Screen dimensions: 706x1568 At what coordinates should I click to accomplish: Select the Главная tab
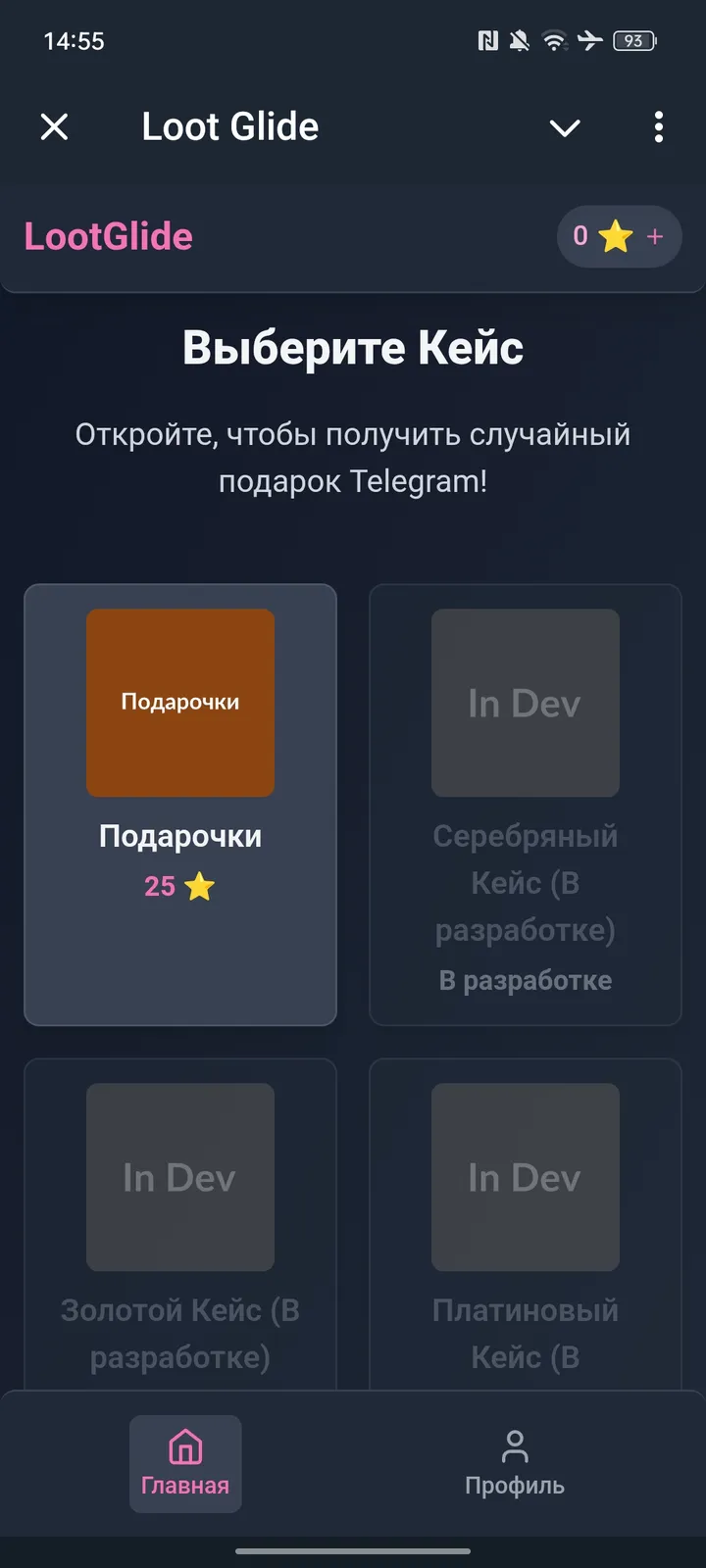pos(185,1463)
